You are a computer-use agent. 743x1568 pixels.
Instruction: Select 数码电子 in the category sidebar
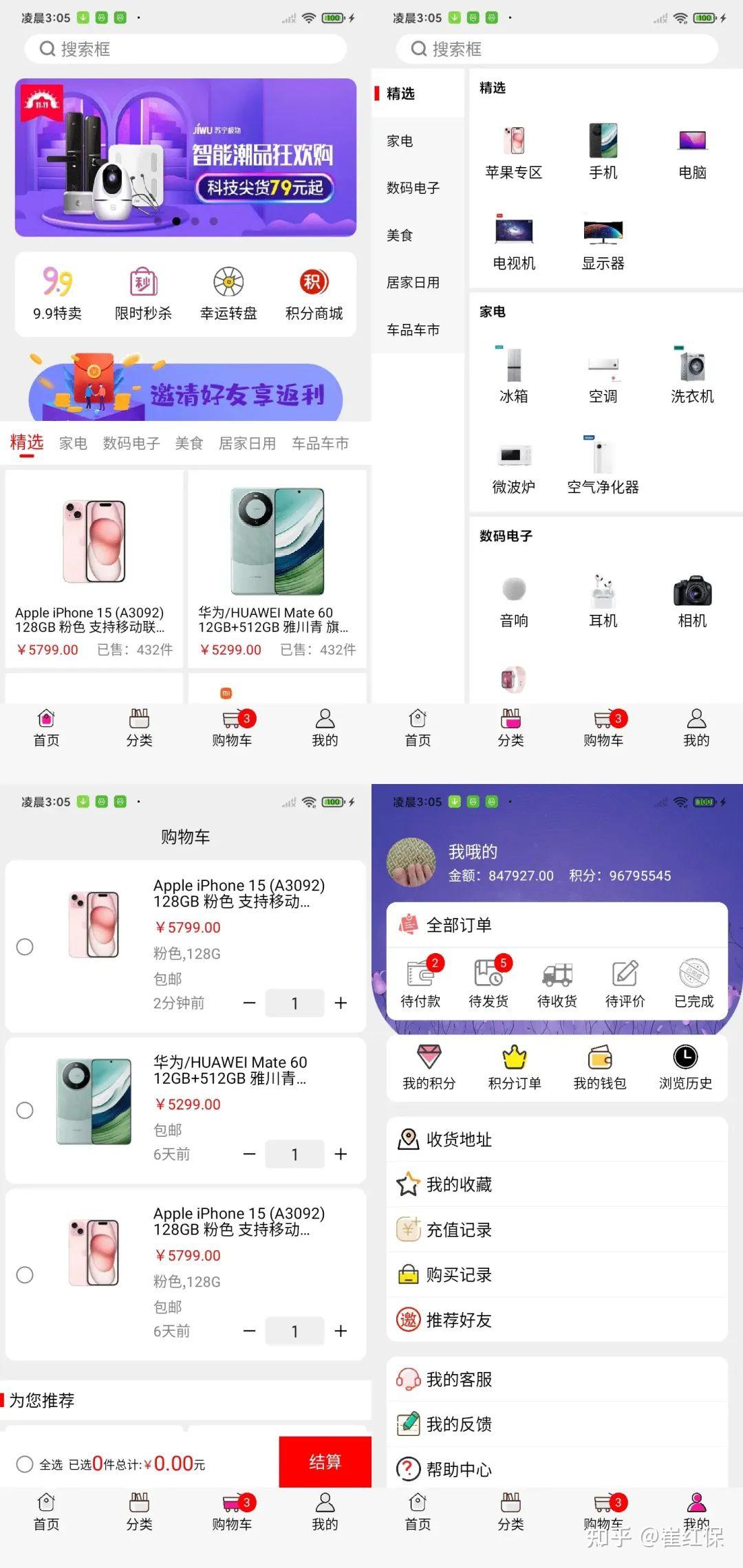413,188
